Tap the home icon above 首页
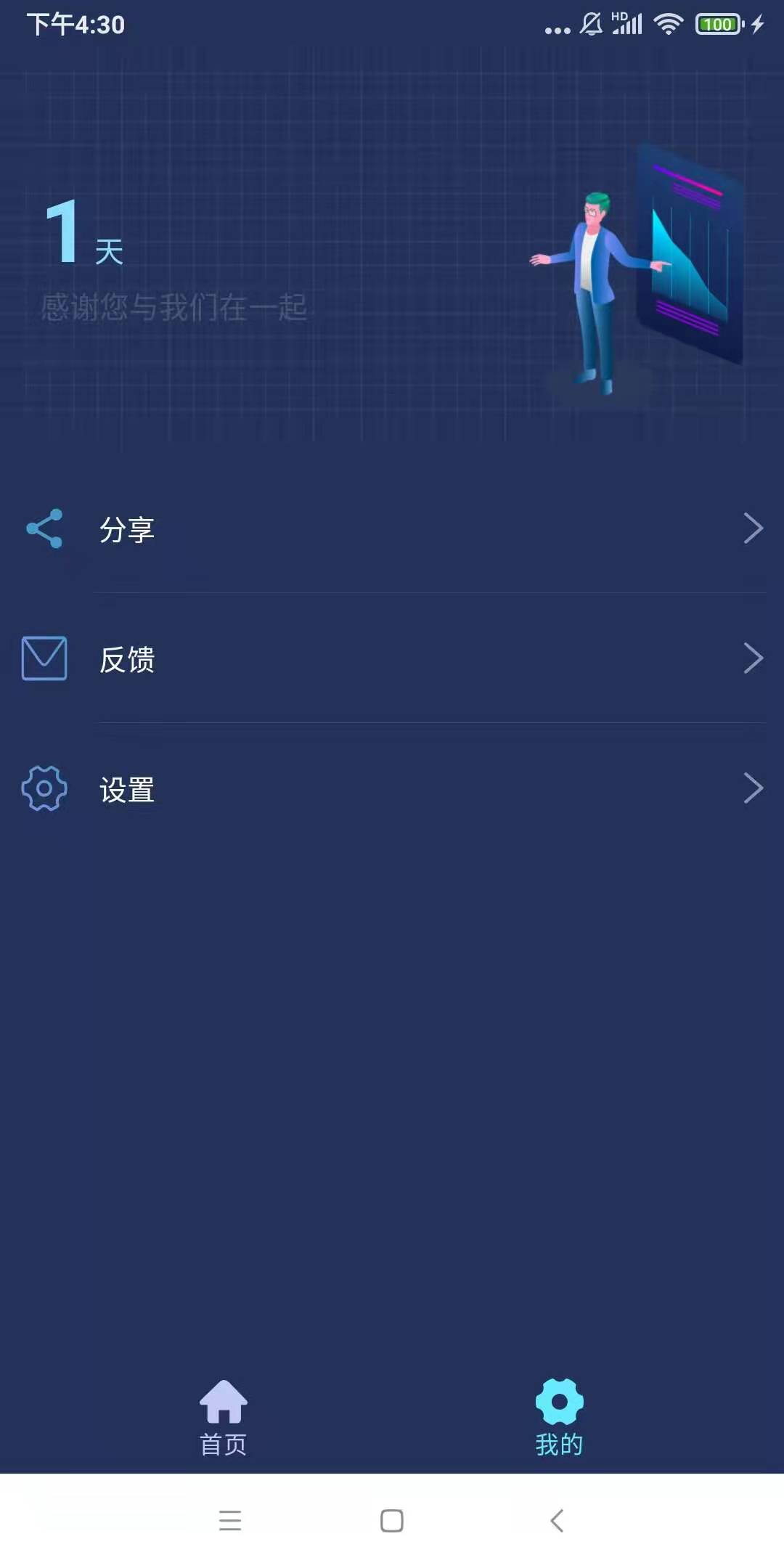 click(x=224, y=1402)
